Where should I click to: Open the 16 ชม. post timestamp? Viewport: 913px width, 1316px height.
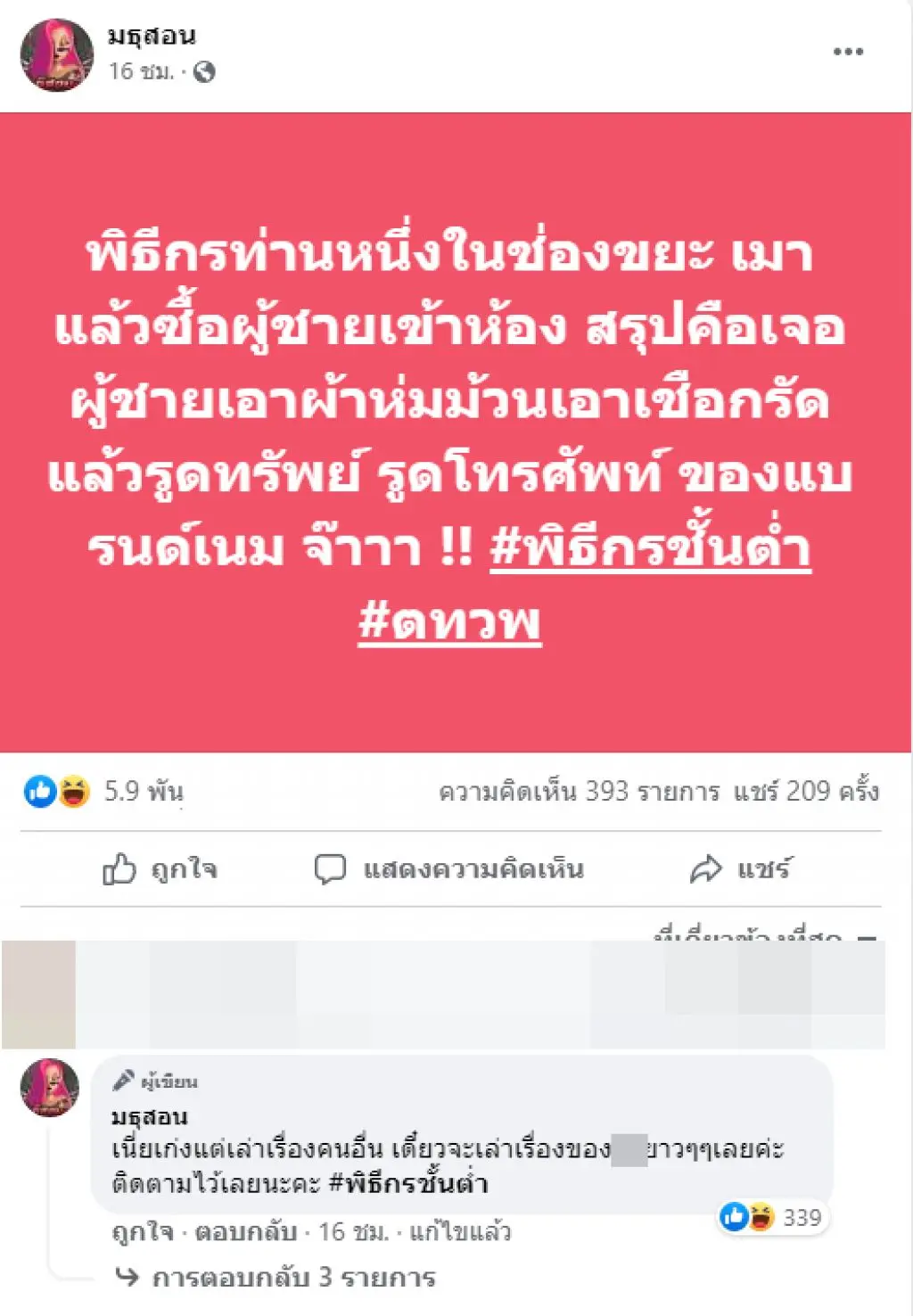141,71
